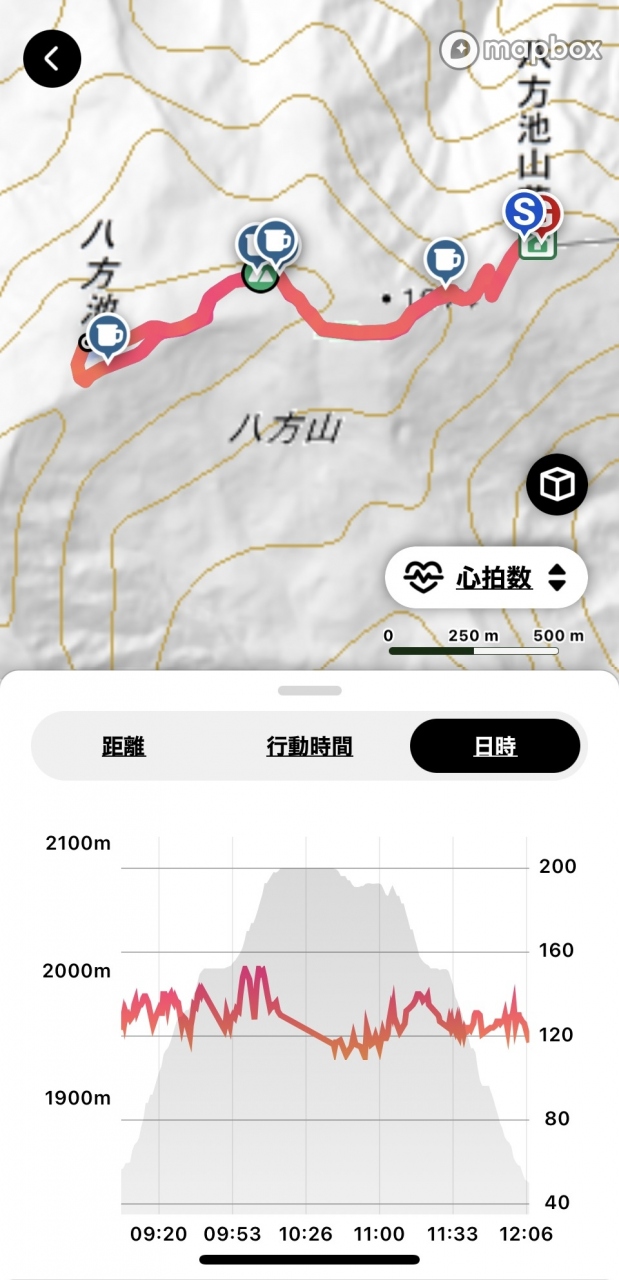Open the rest marker near 八方池

point(107,334)
